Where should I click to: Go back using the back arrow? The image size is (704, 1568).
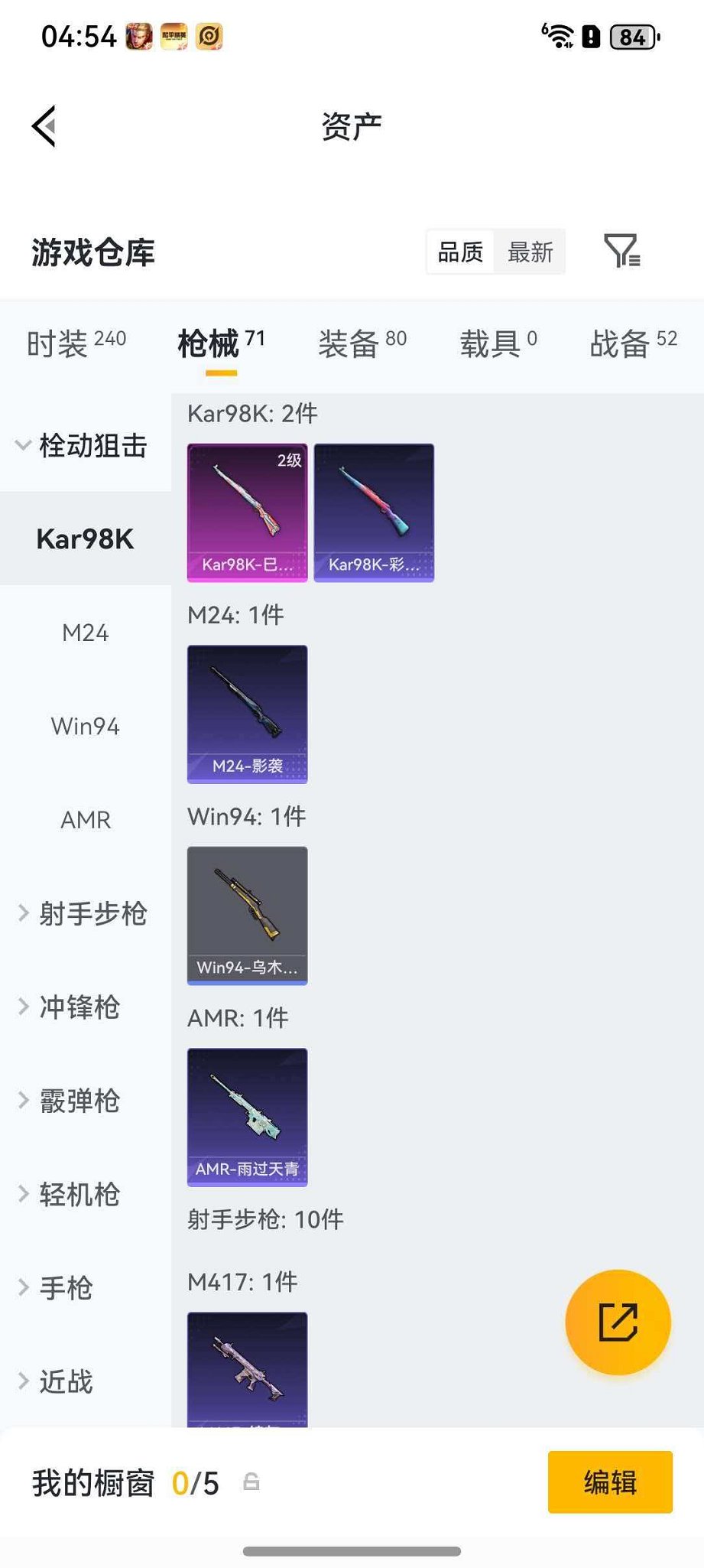[x=44, y=125]
